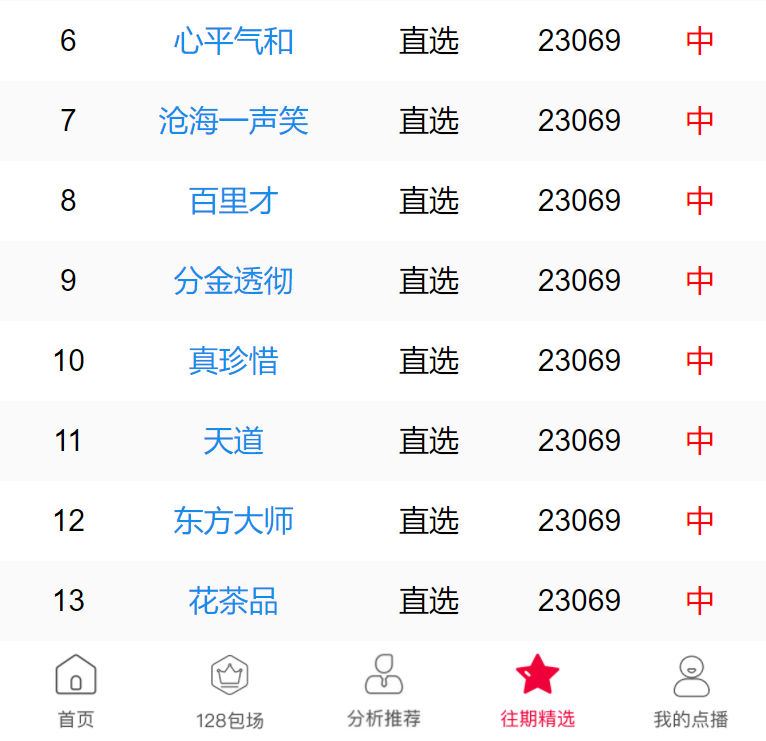Open 心平气和's profile link
This screenshot has height=741, width=766.
pos(233,41)
